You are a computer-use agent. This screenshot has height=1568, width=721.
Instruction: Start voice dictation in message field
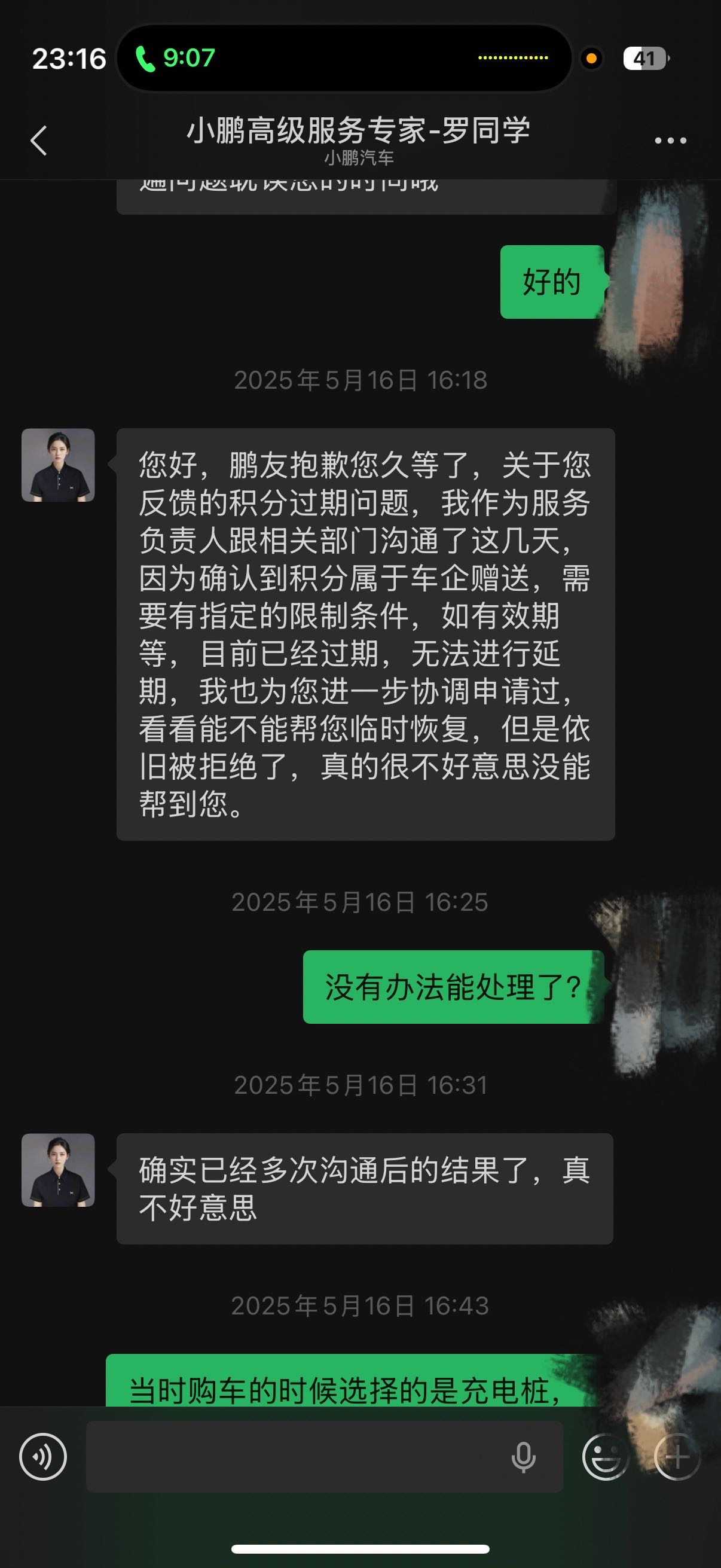tap(523, 1457)
